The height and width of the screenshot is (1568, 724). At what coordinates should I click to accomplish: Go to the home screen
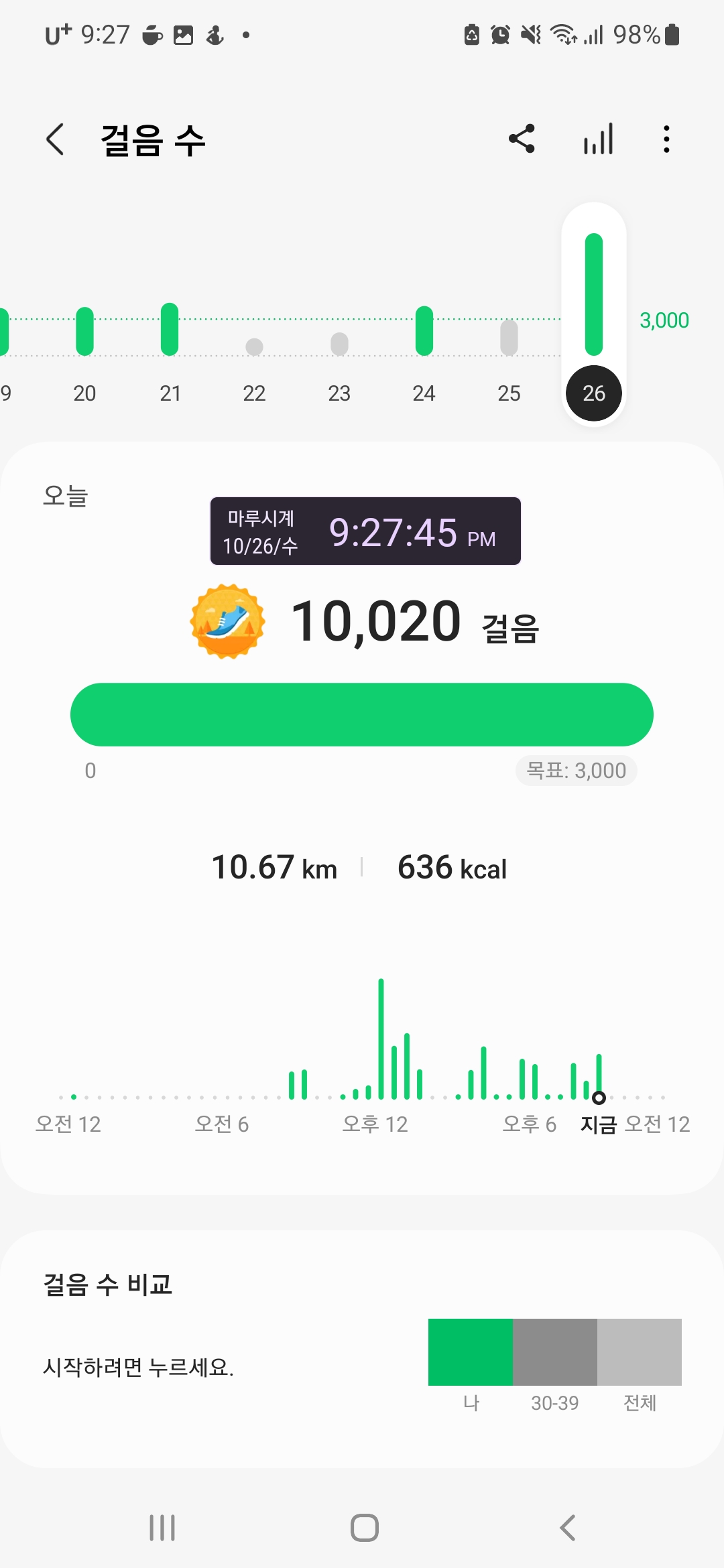click(364, 1528)
